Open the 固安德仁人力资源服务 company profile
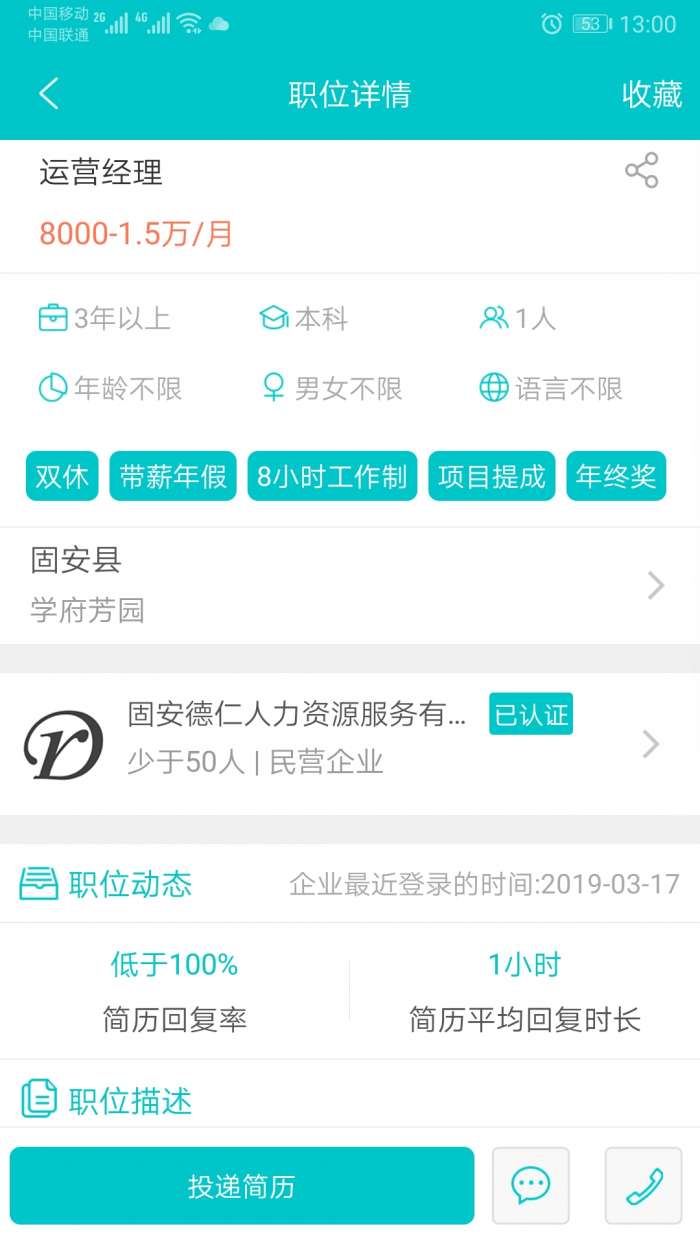This screenshot has height=1244, width=700. pos(349,742)
